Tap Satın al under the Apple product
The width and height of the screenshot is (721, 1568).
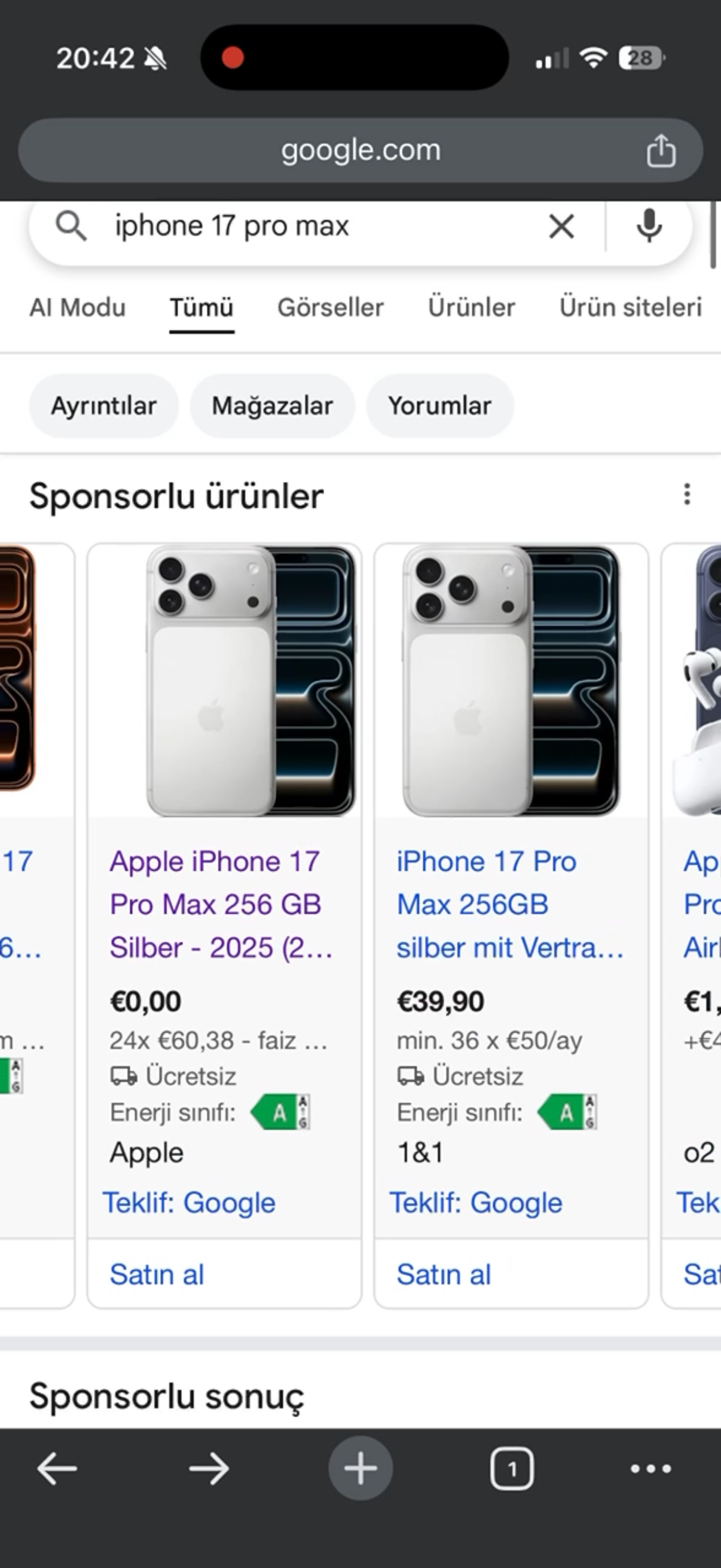157,1274
